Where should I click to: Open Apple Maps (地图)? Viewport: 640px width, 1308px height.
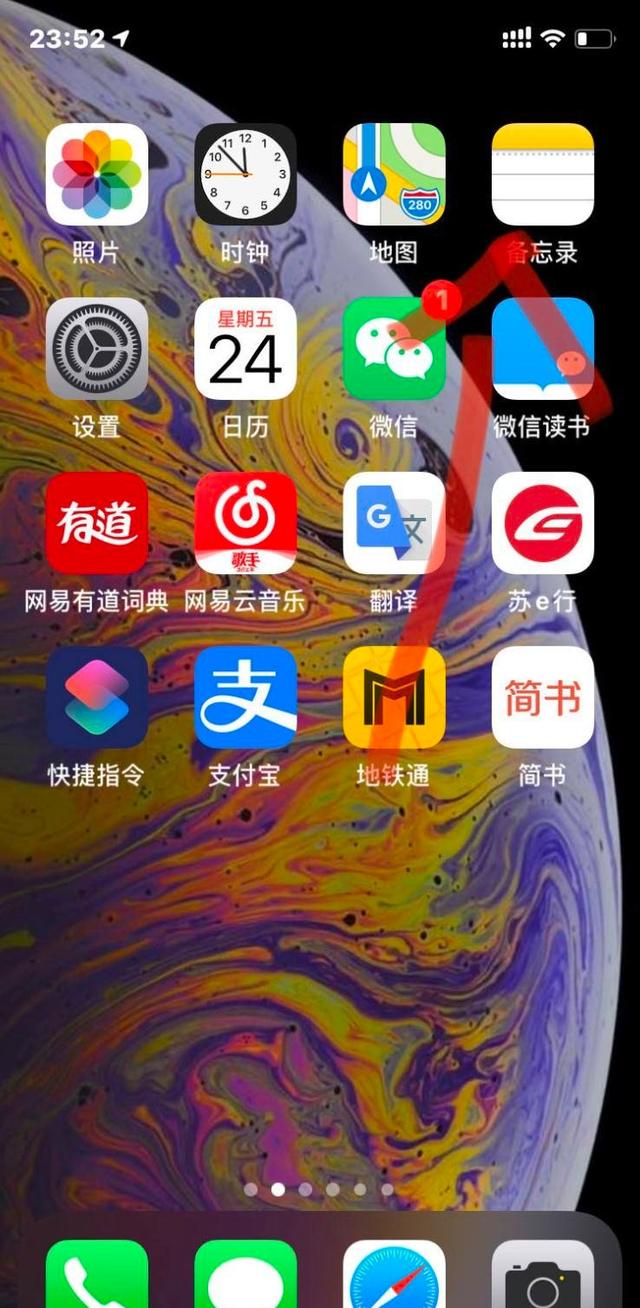click(x=393, y=174)
